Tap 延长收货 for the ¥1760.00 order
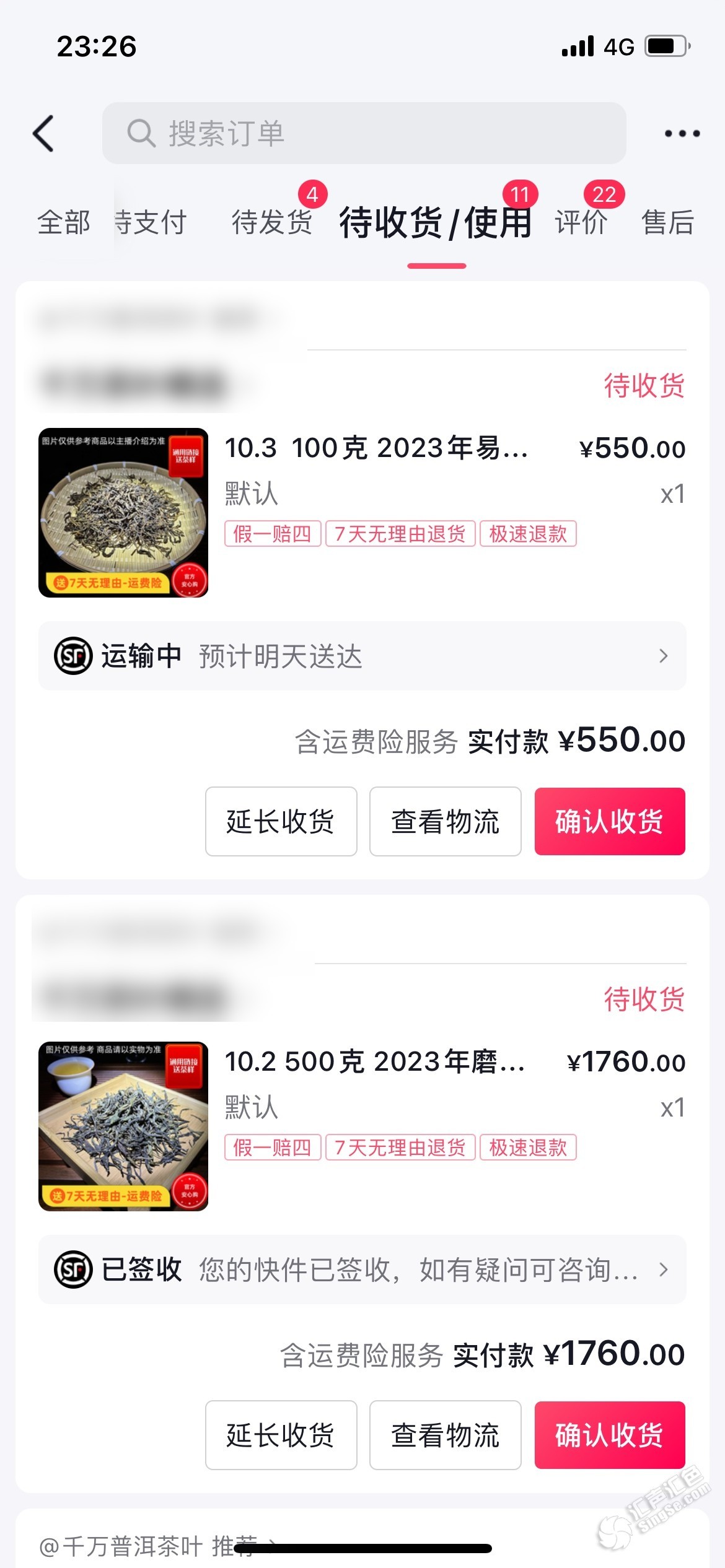Screen dimensions: 725x1568 (x=281, y=1435)
